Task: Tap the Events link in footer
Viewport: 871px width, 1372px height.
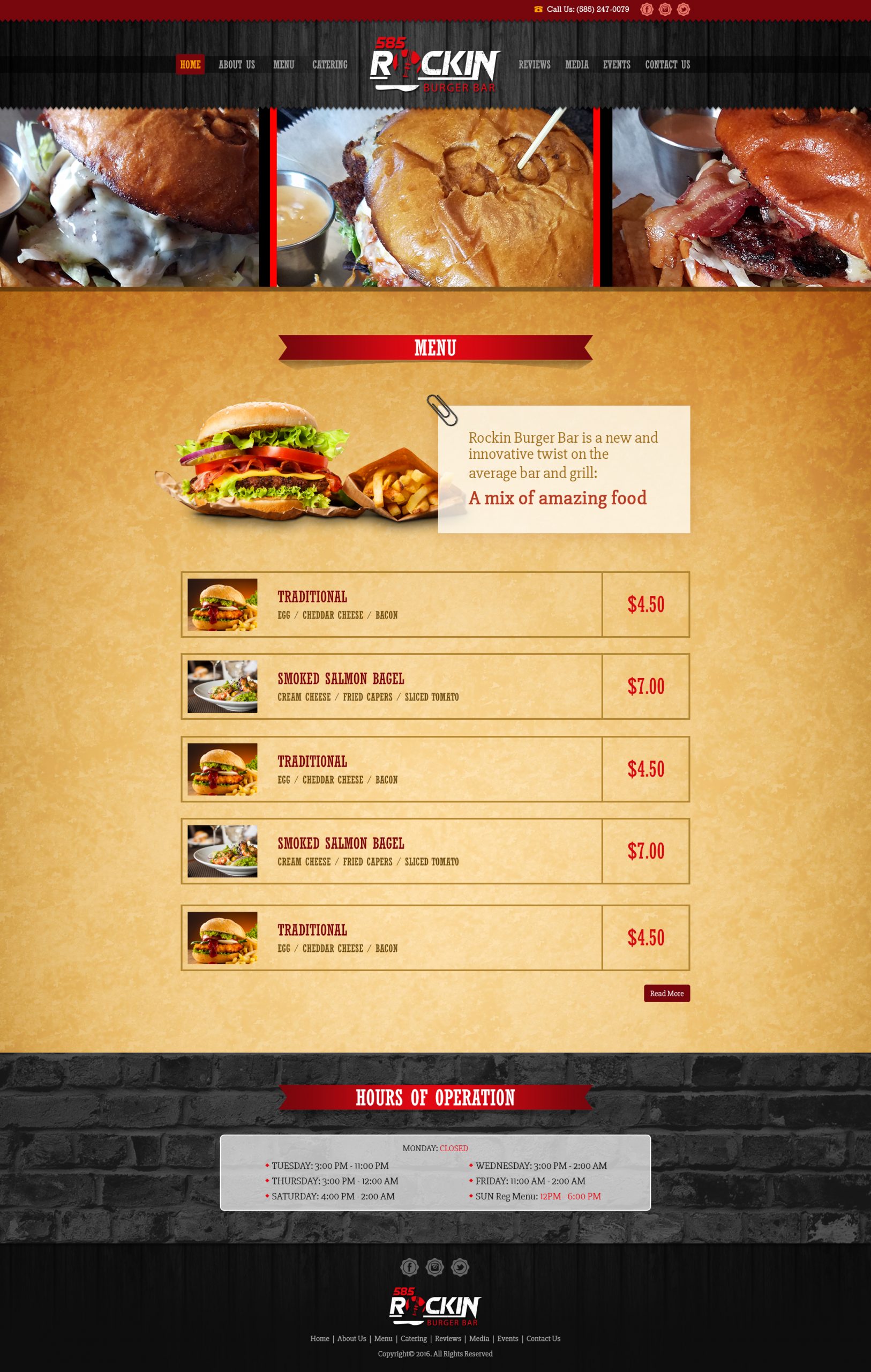Action: [508, 1338]
